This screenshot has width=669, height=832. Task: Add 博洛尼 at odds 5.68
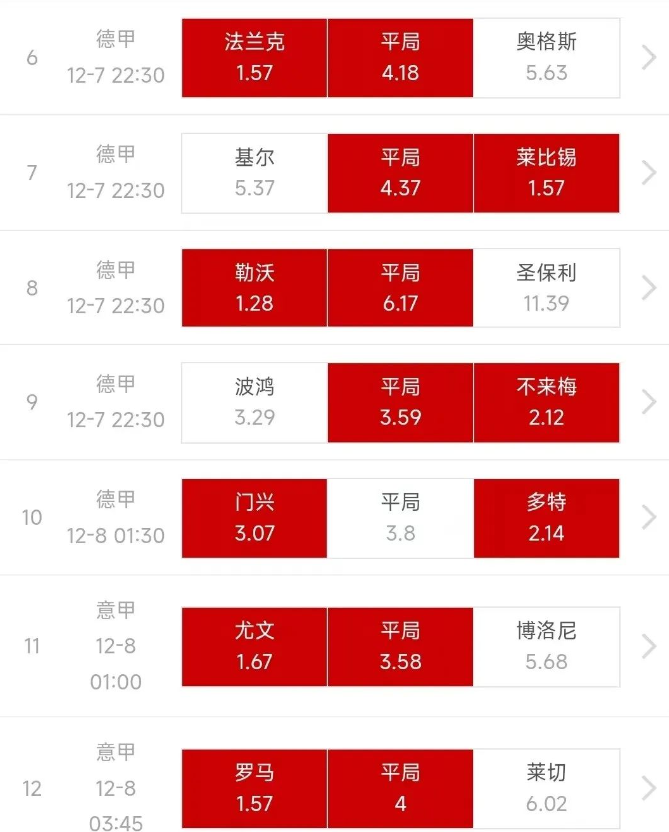pos(546,646)
